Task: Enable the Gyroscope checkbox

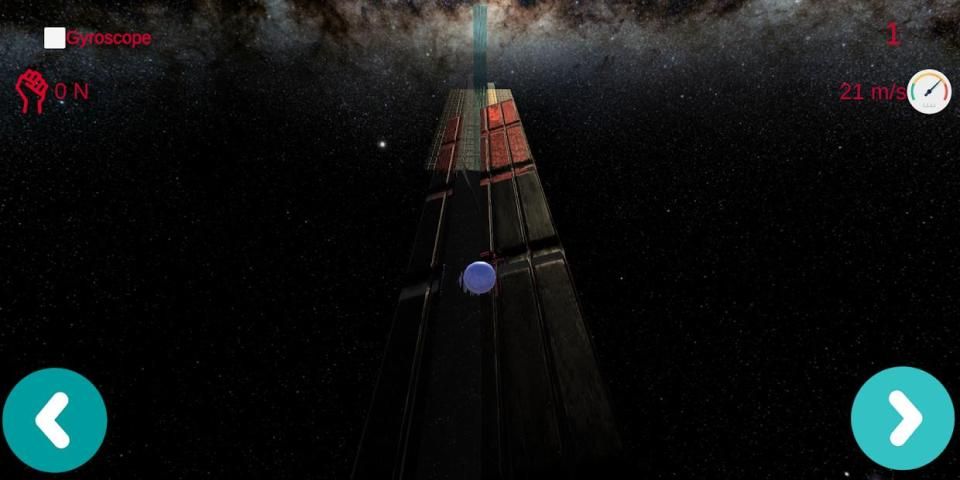Action: (x=55, y=38)
